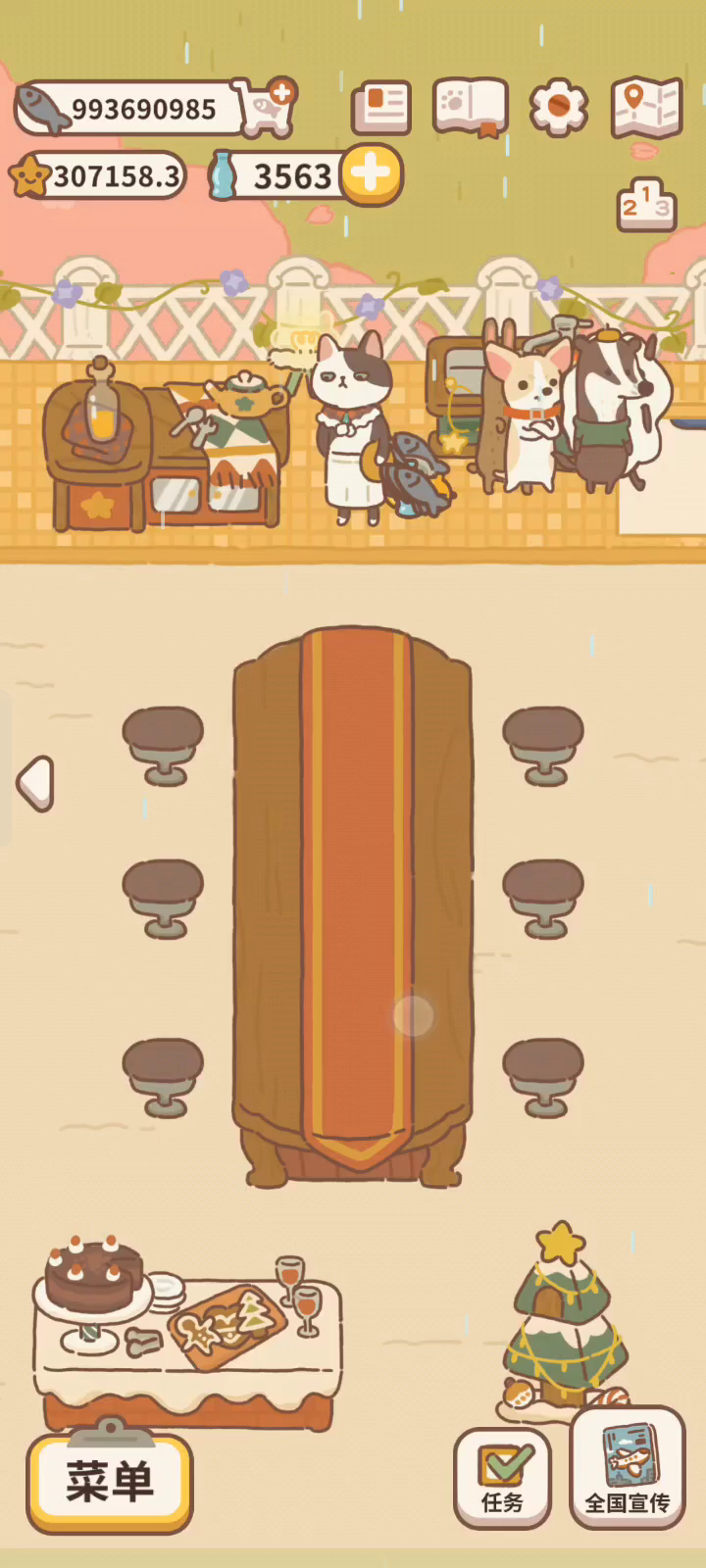Image resolution: width=706 pixels, height=1568 pixels.
Task: Tap the dessert buffet table
Action: tap(186, 1333)
